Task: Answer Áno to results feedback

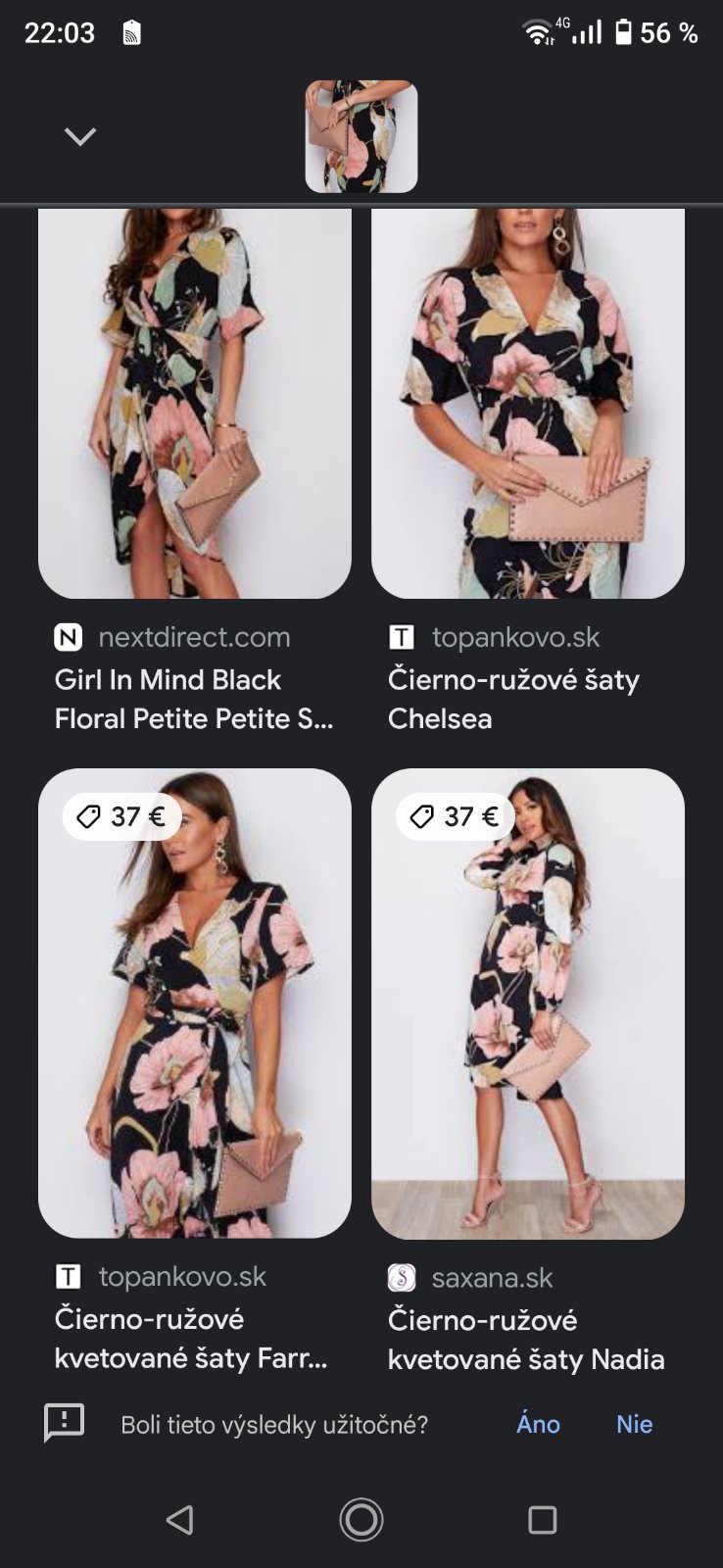Action: (x=538, y=1424)
